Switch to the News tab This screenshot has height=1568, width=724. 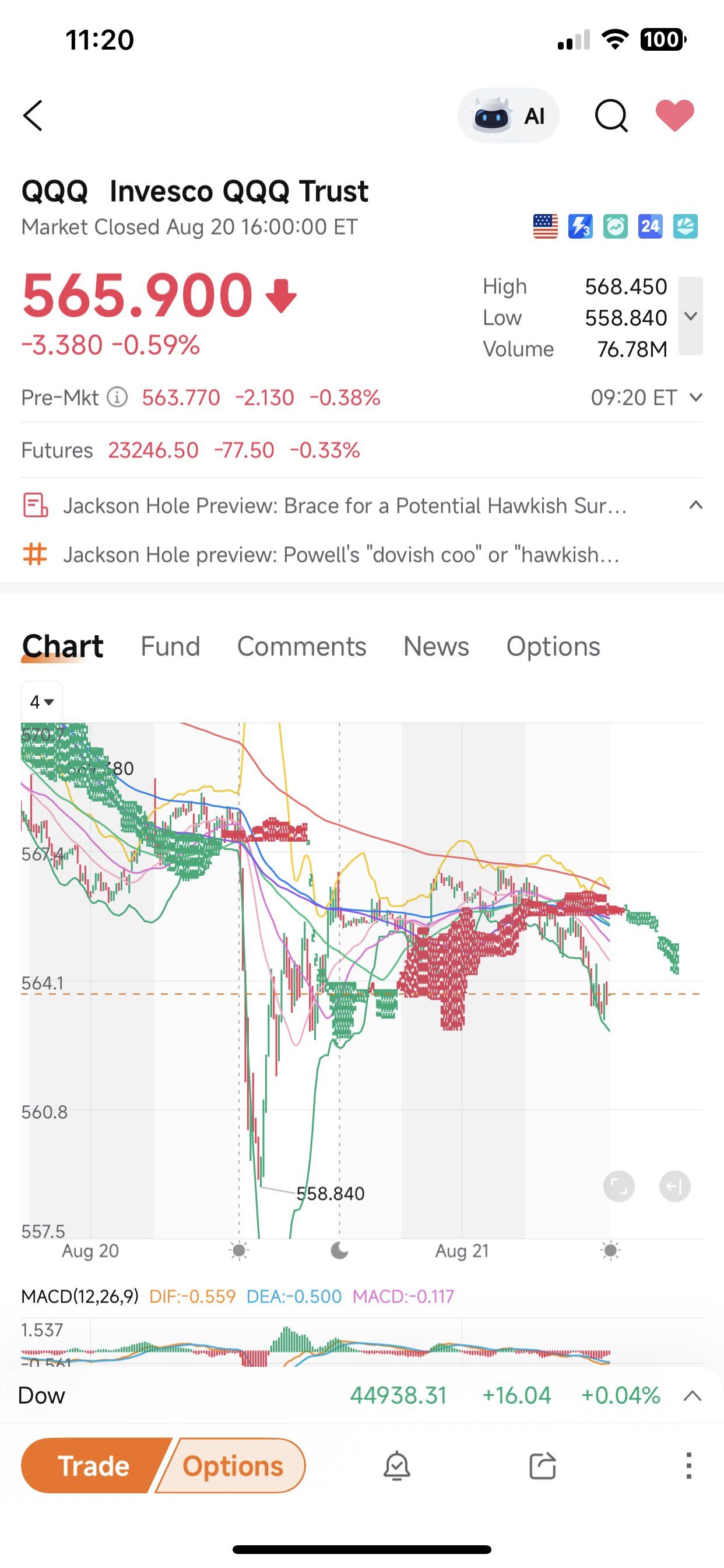click(436, 646)
